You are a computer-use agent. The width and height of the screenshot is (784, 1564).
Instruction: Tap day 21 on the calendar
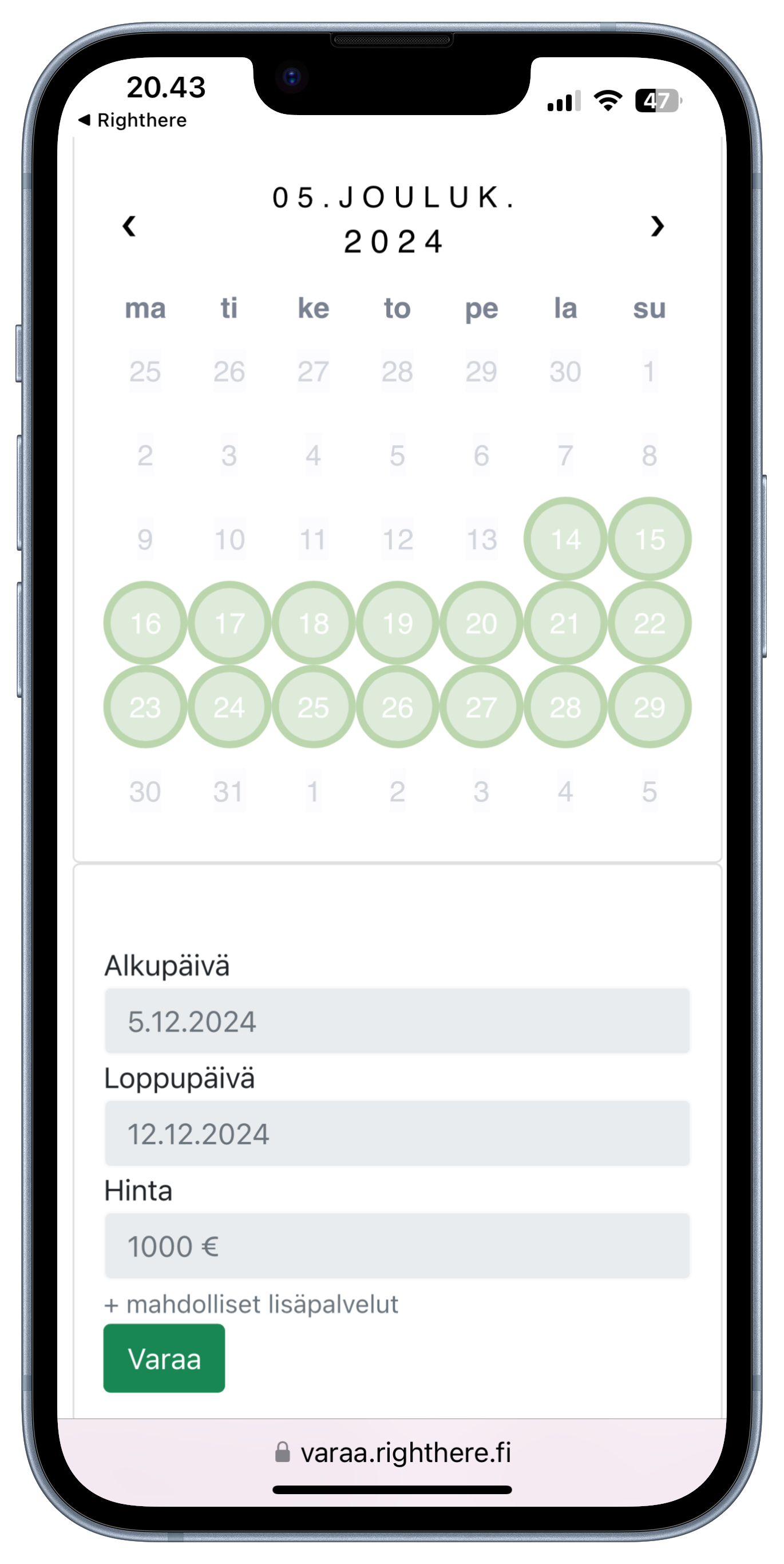click(x=565, y=623)
